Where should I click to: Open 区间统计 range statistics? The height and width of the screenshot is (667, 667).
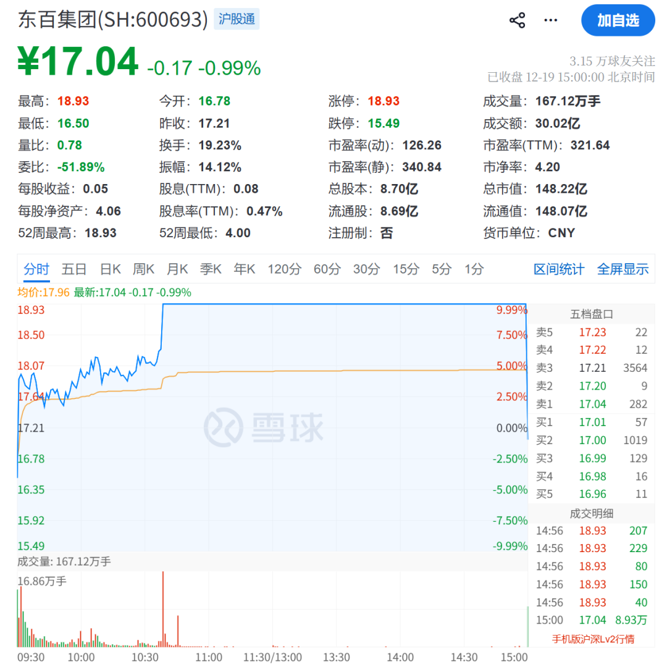[558, 268]
